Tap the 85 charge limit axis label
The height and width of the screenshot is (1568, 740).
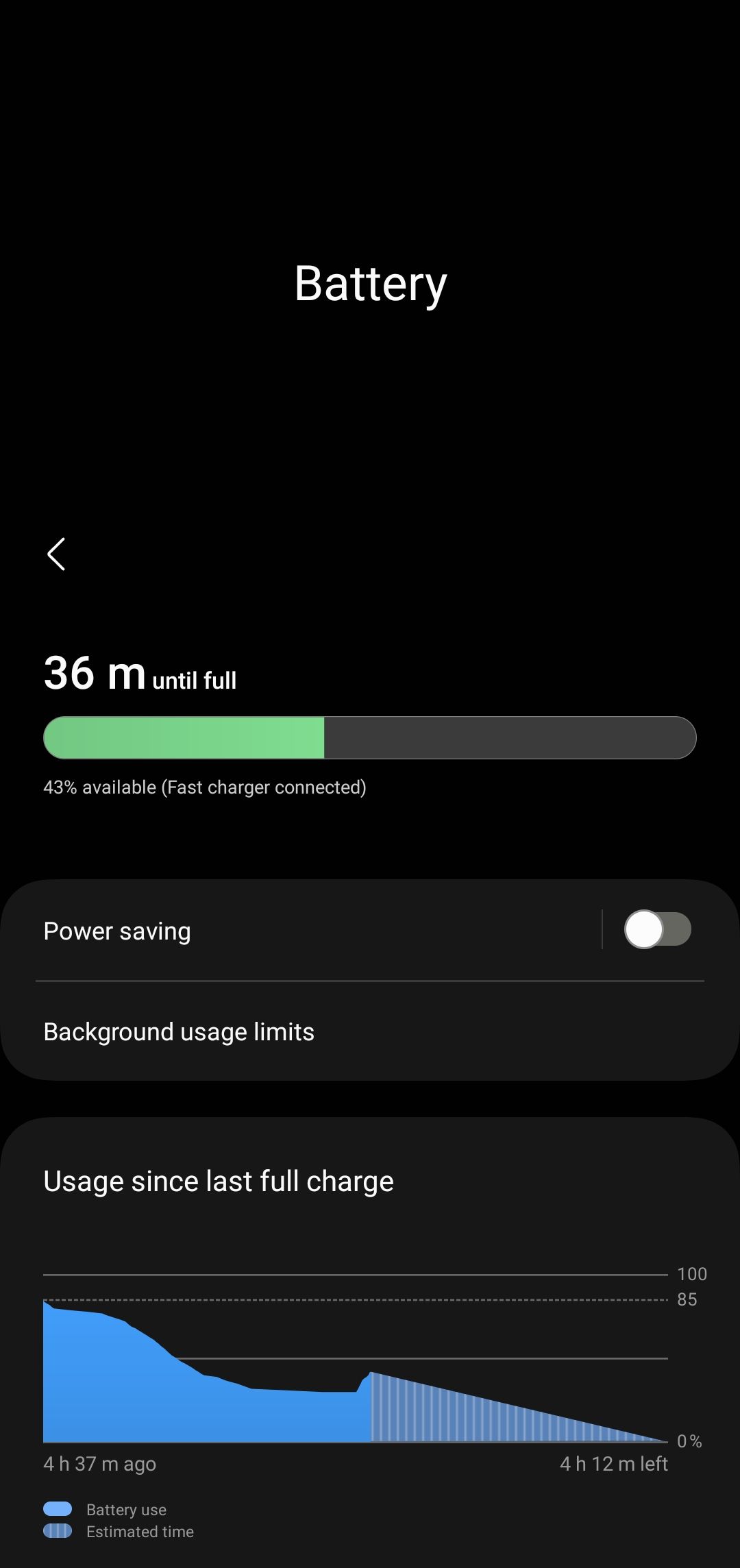689,1299
